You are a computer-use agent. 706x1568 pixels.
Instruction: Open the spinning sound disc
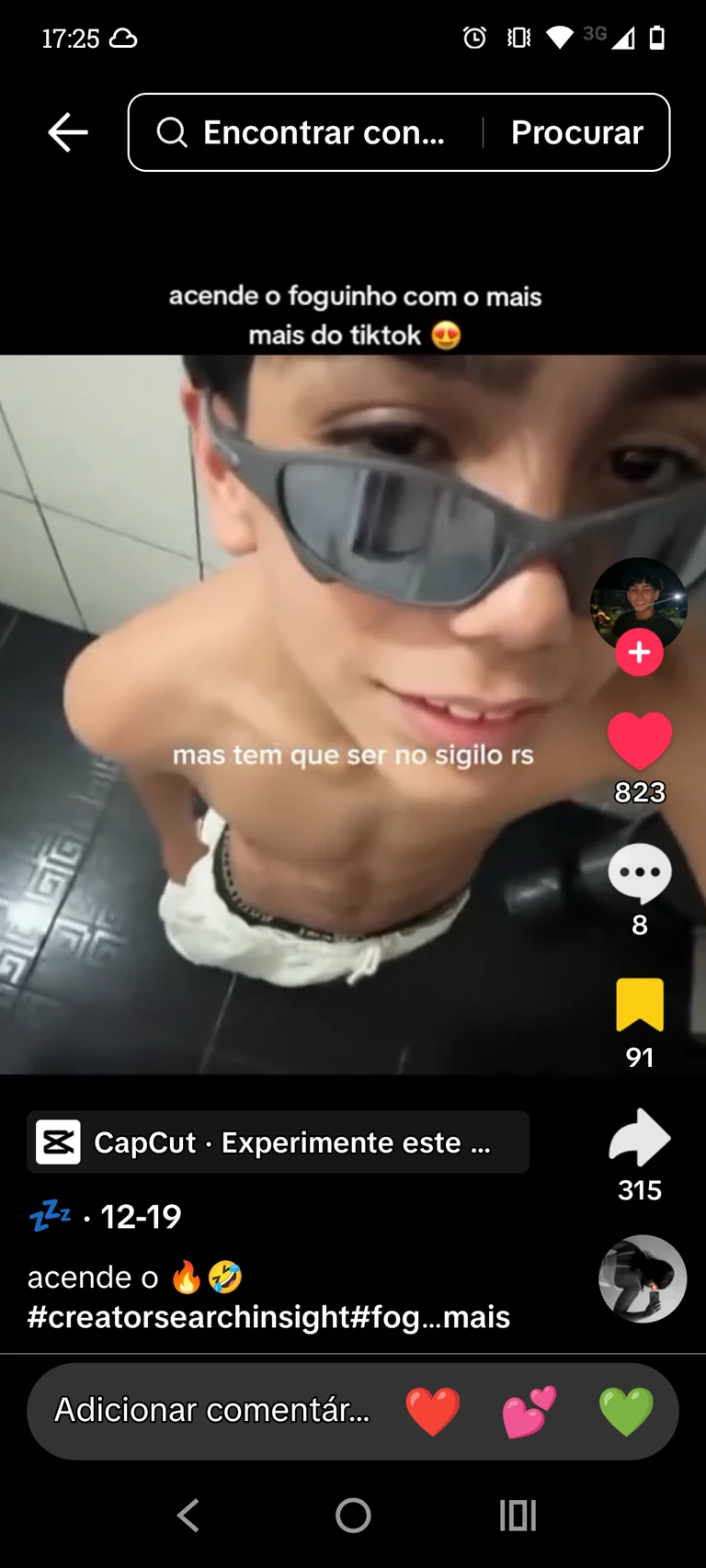click(643, 1278)
